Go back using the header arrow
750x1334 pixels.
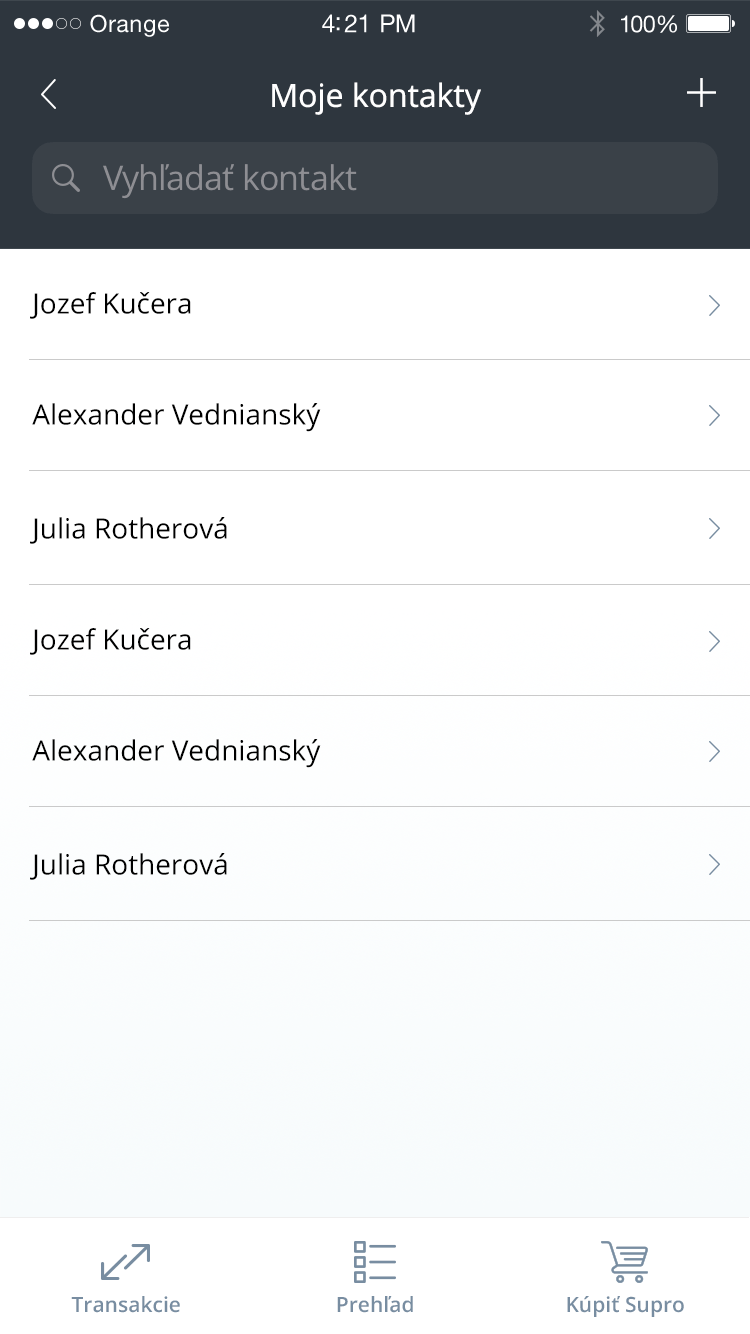(48, 95)
